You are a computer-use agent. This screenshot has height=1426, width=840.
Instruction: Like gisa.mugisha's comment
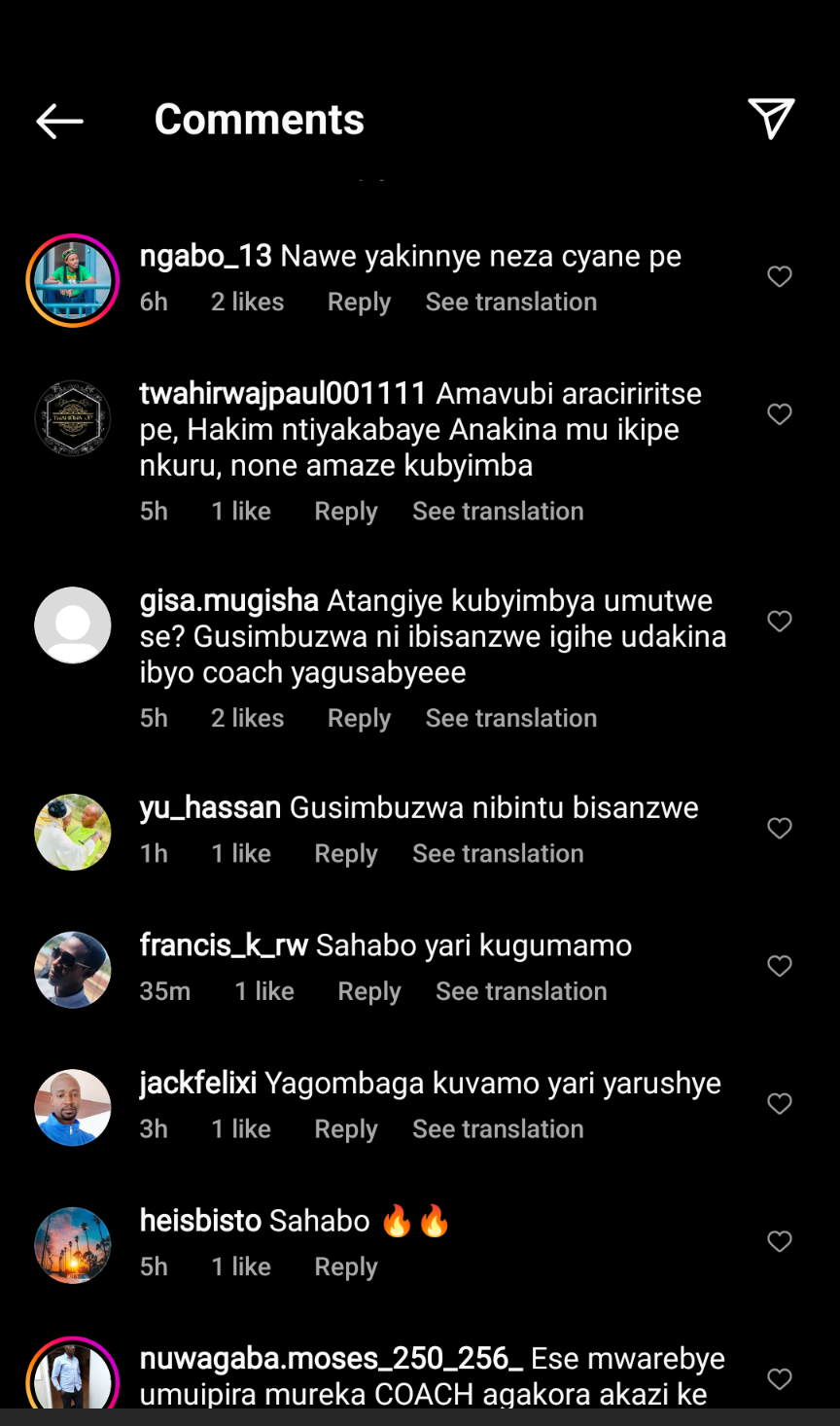[779, 622]
